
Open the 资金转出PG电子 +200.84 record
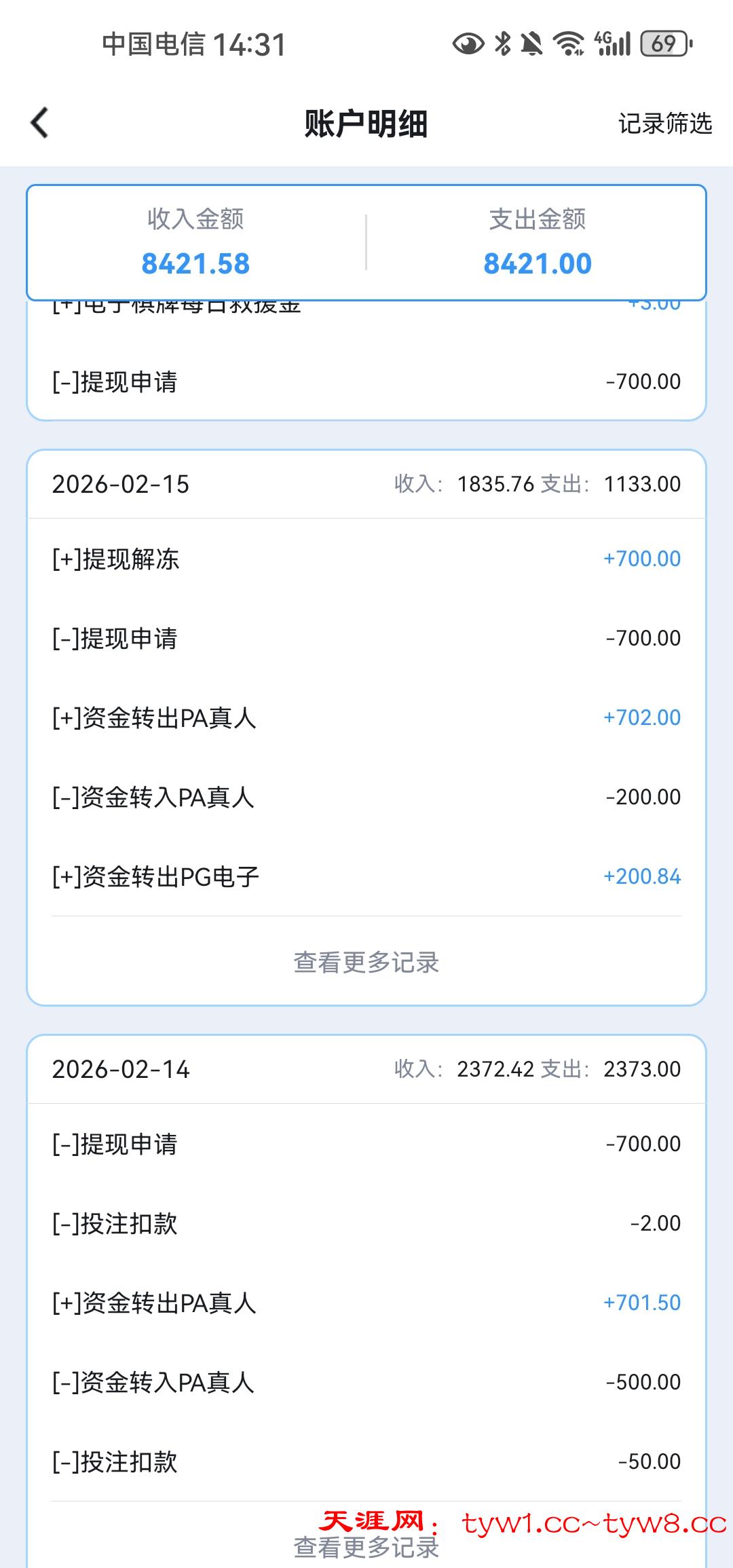coord(366,876)
